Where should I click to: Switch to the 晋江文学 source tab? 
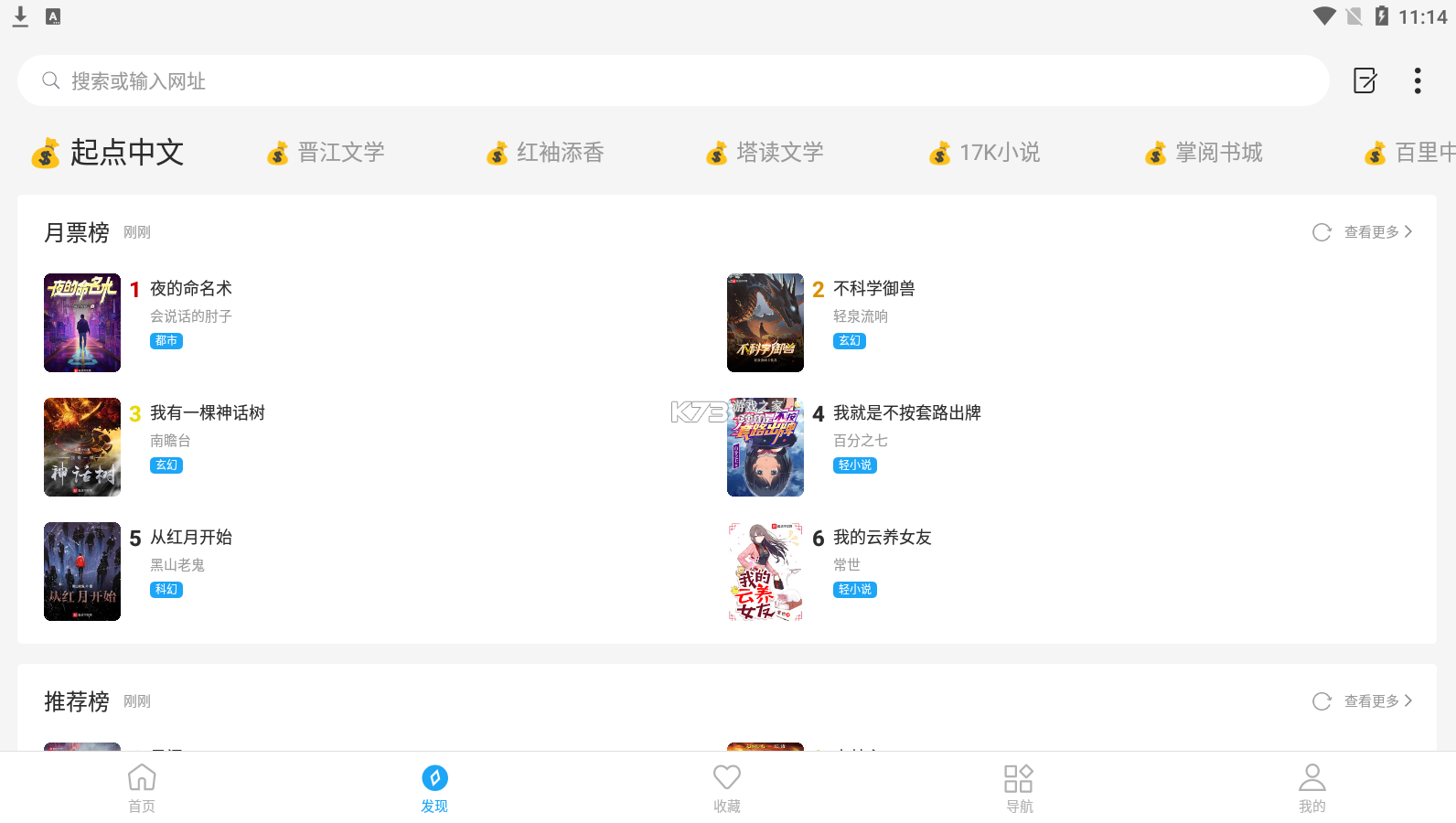(327, 153)
